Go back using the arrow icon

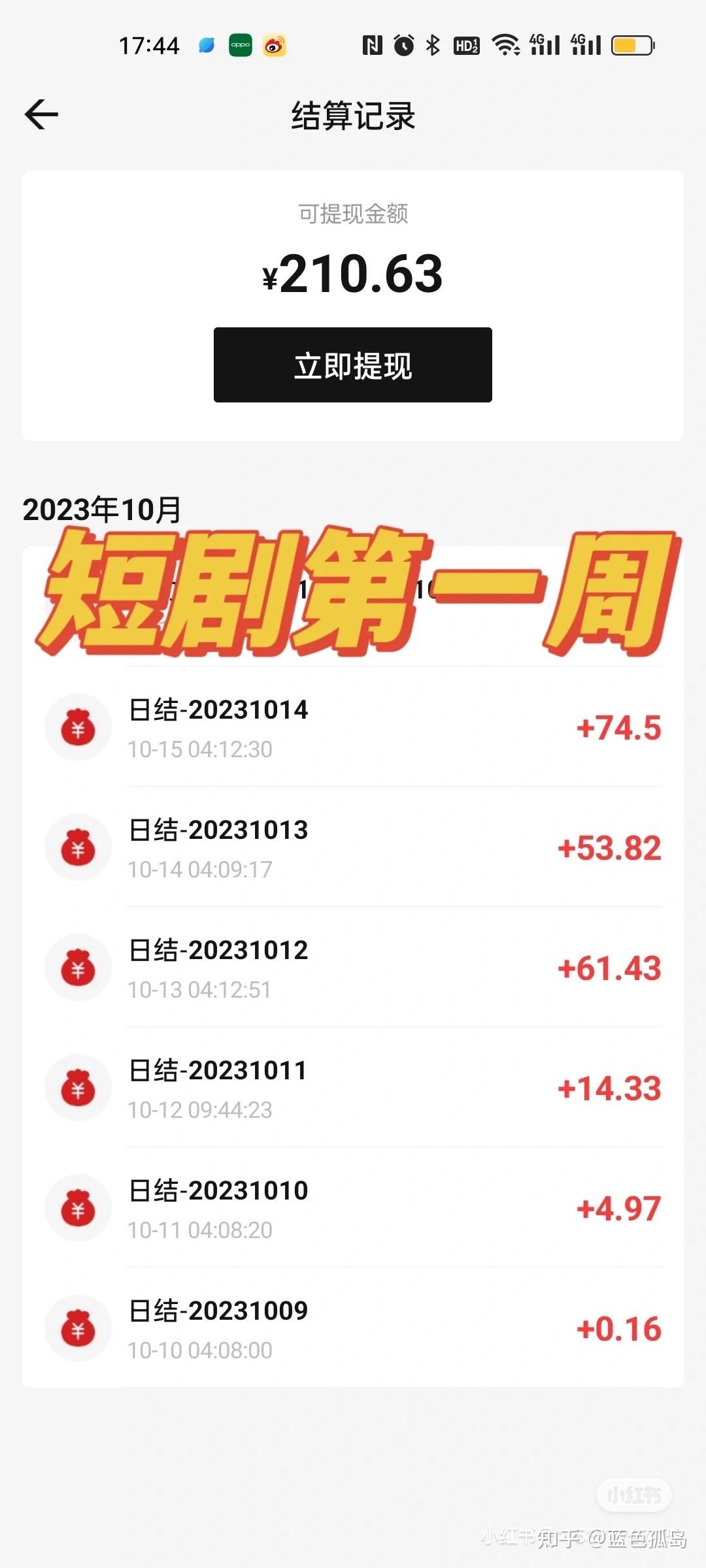pos(41,115)
